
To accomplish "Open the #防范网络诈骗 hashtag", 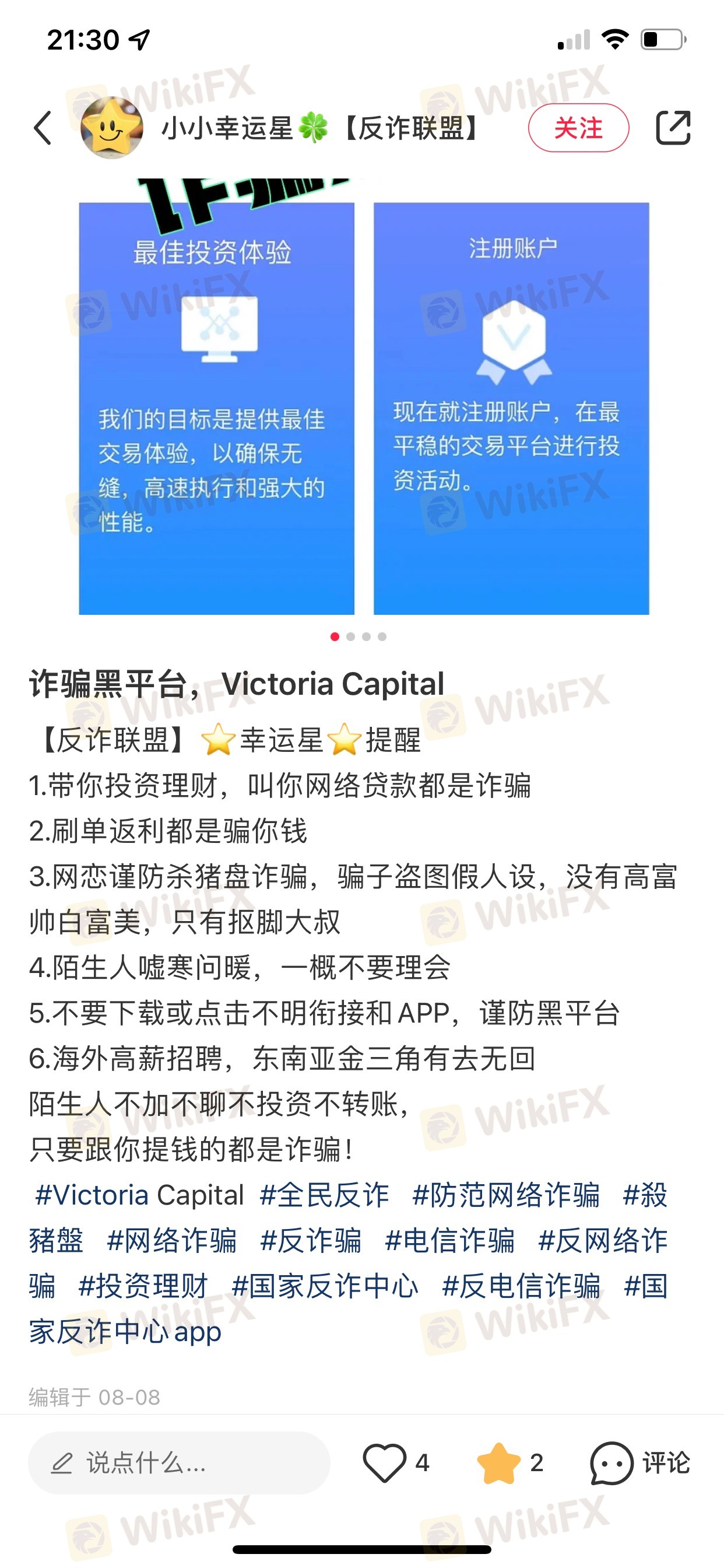I will click(x=506, y=1195).
